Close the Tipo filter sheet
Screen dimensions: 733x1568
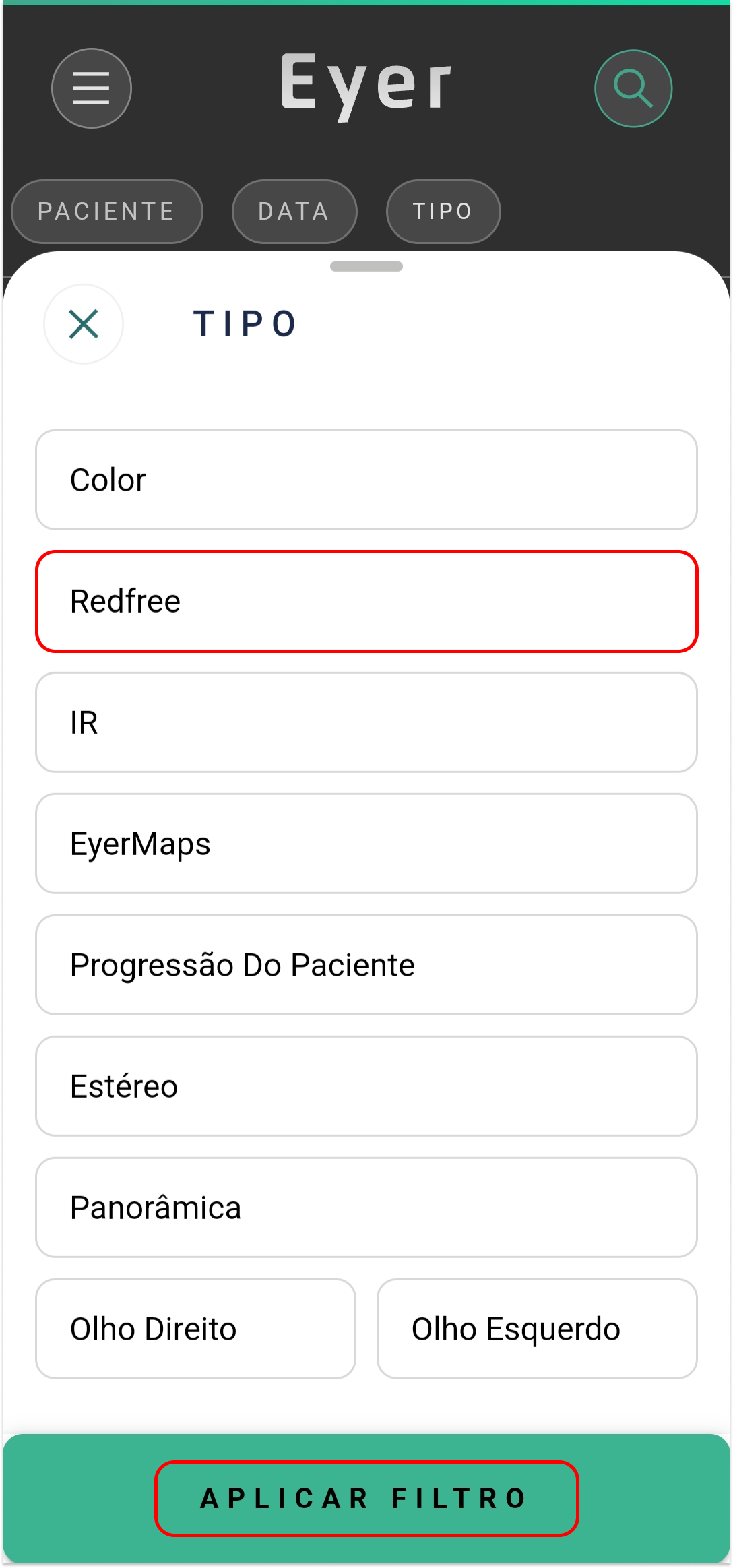84,324
